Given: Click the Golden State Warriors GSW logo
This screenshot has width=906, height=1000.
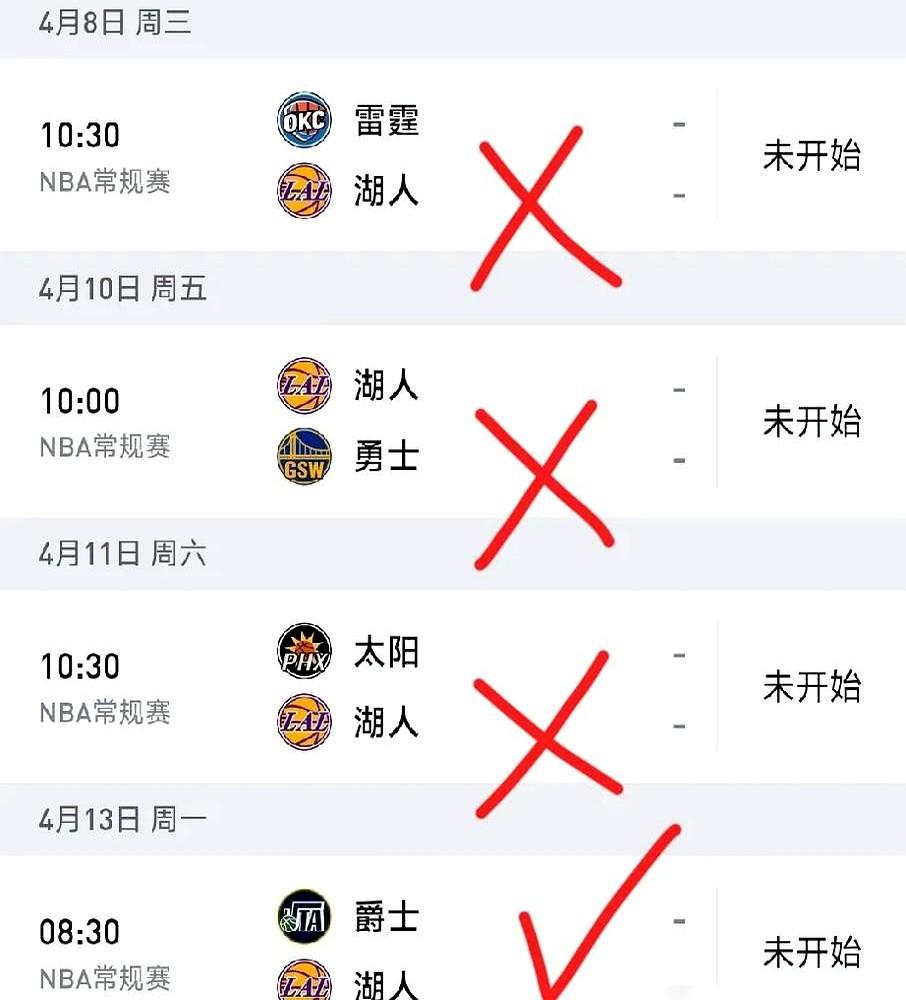Looking at the screenshot, I should click(x=302, y=457).
